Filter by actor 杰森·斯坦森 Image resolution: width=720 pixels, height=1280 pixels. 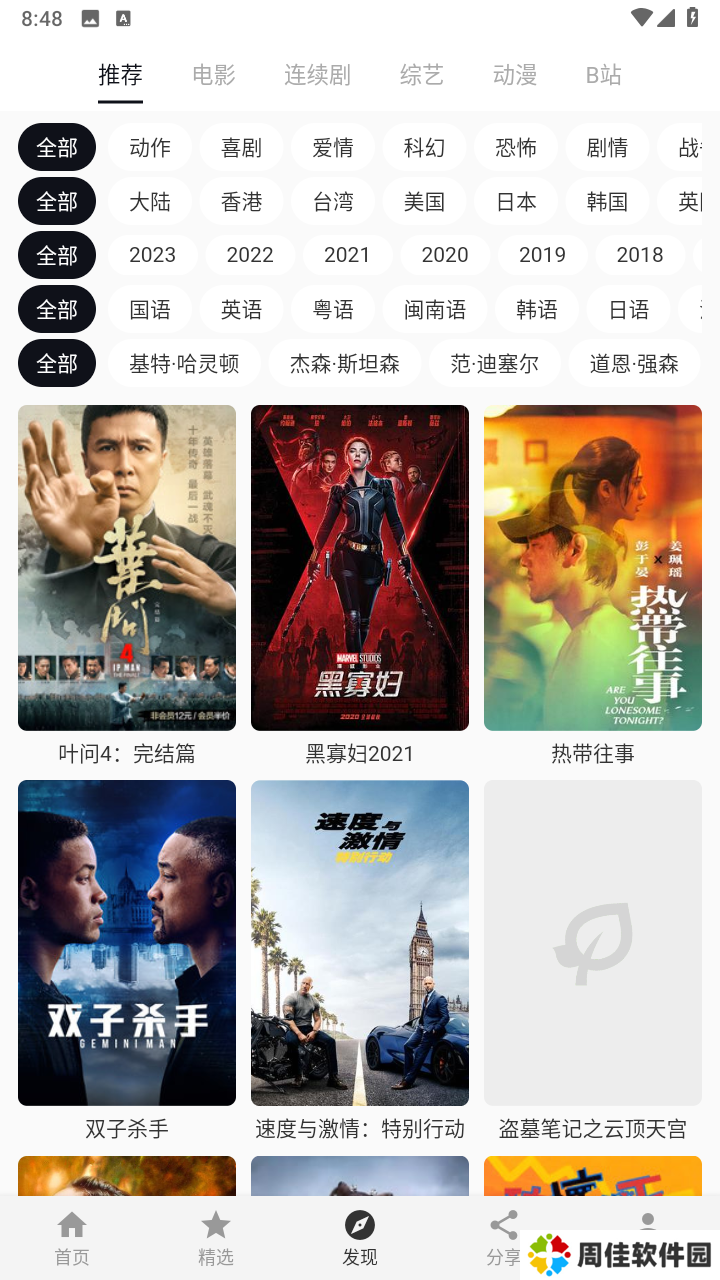click(345, 364)
